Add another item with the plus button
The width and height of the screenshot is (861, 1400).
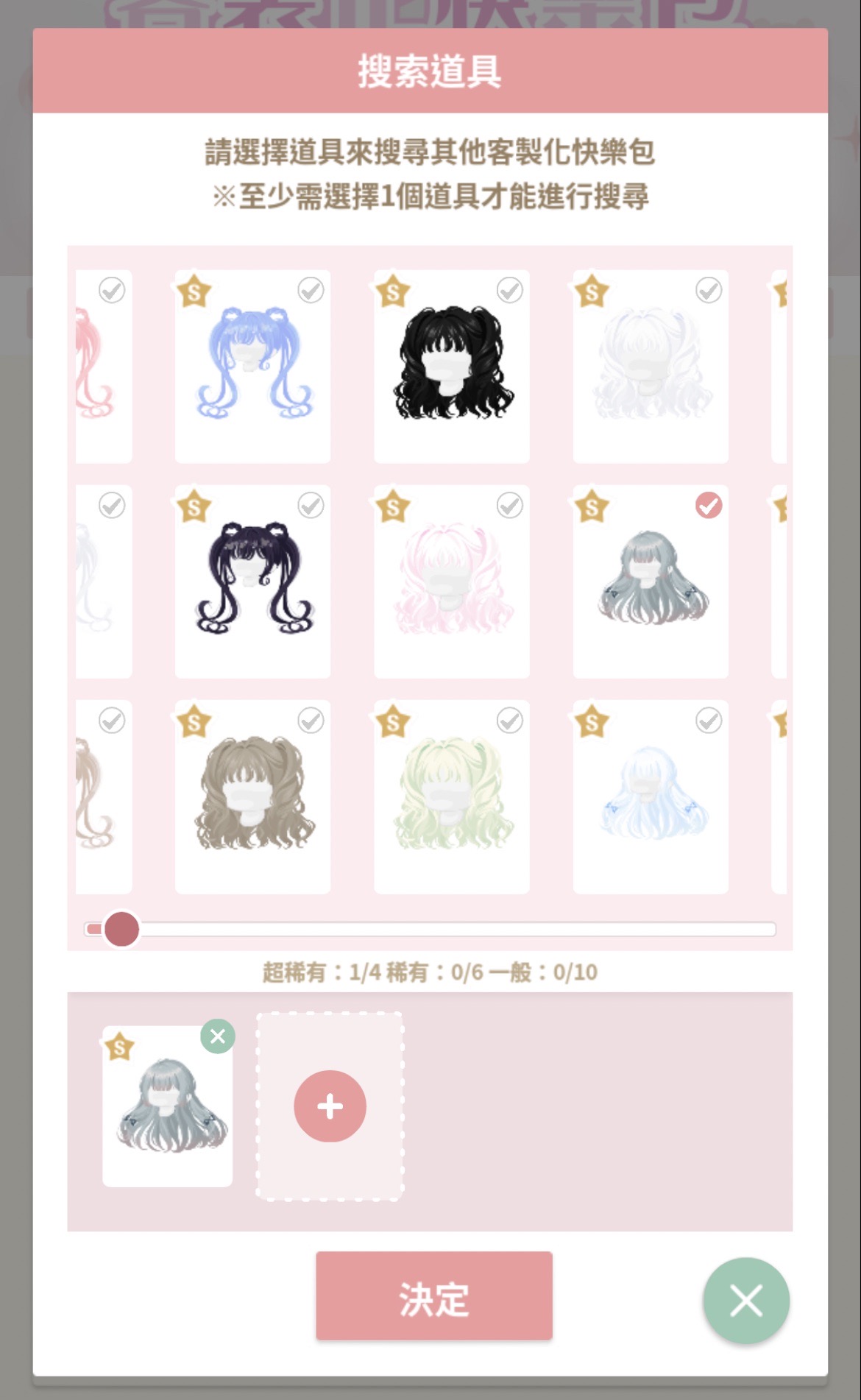pyautogui.click(x=330, y=1106)
